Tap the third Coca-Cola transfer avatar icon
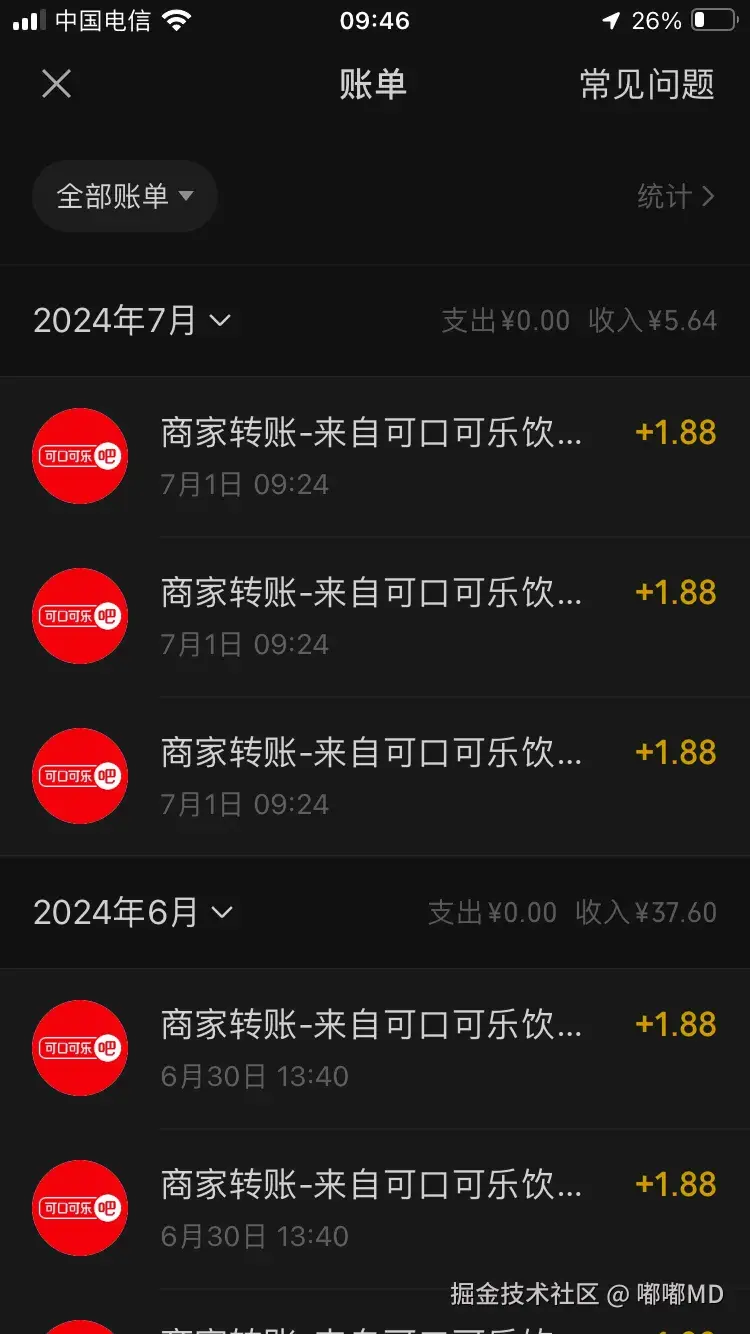The width and height of the screenshot is (750, 1334). [80, 776]
